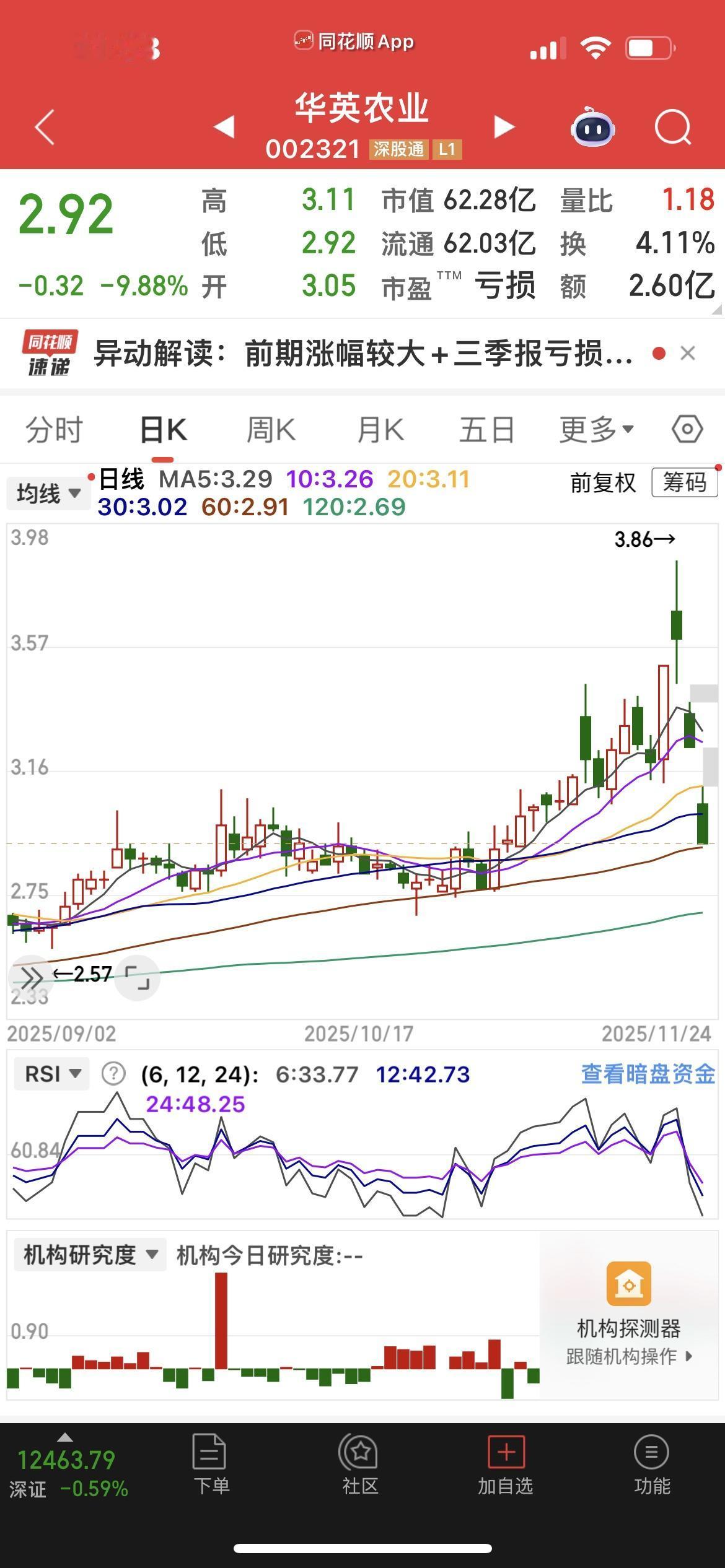This screenshot has height=1568, width=725.
Task: Tap the 筹码 button
Action: point(684,482)
